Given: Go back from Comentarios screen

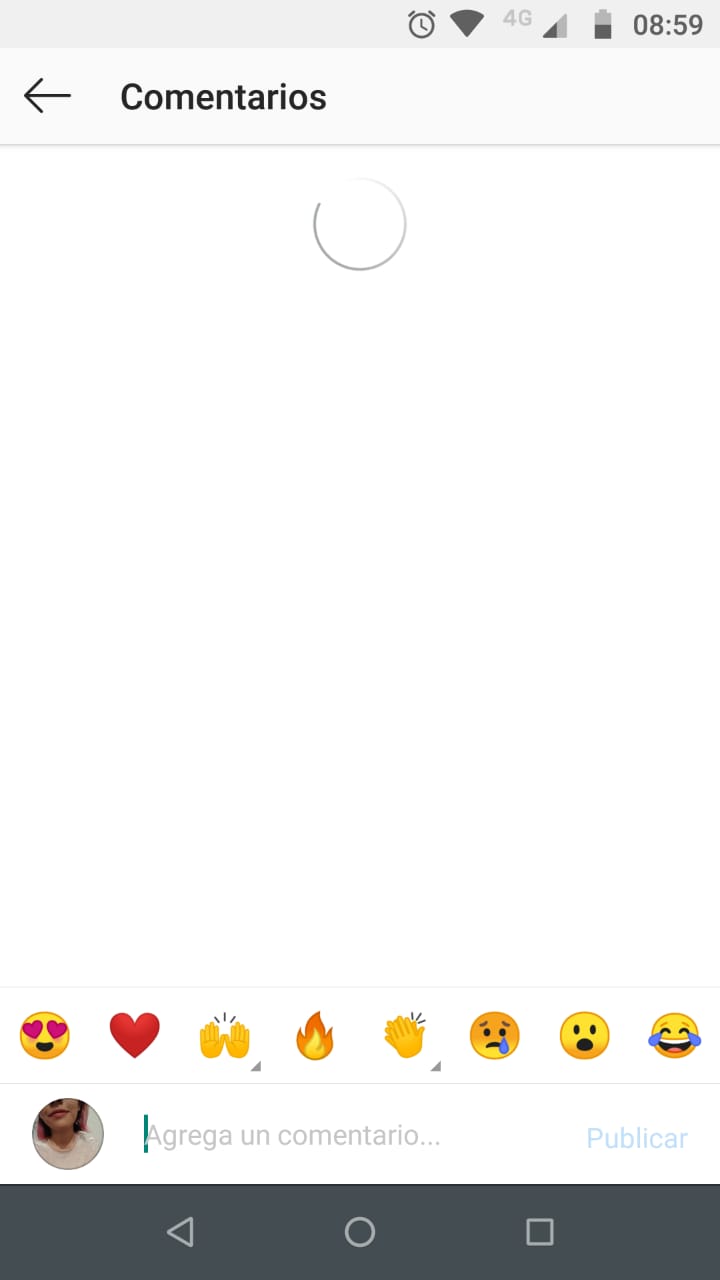Looking at the screenshot, I should pos(47,97).
